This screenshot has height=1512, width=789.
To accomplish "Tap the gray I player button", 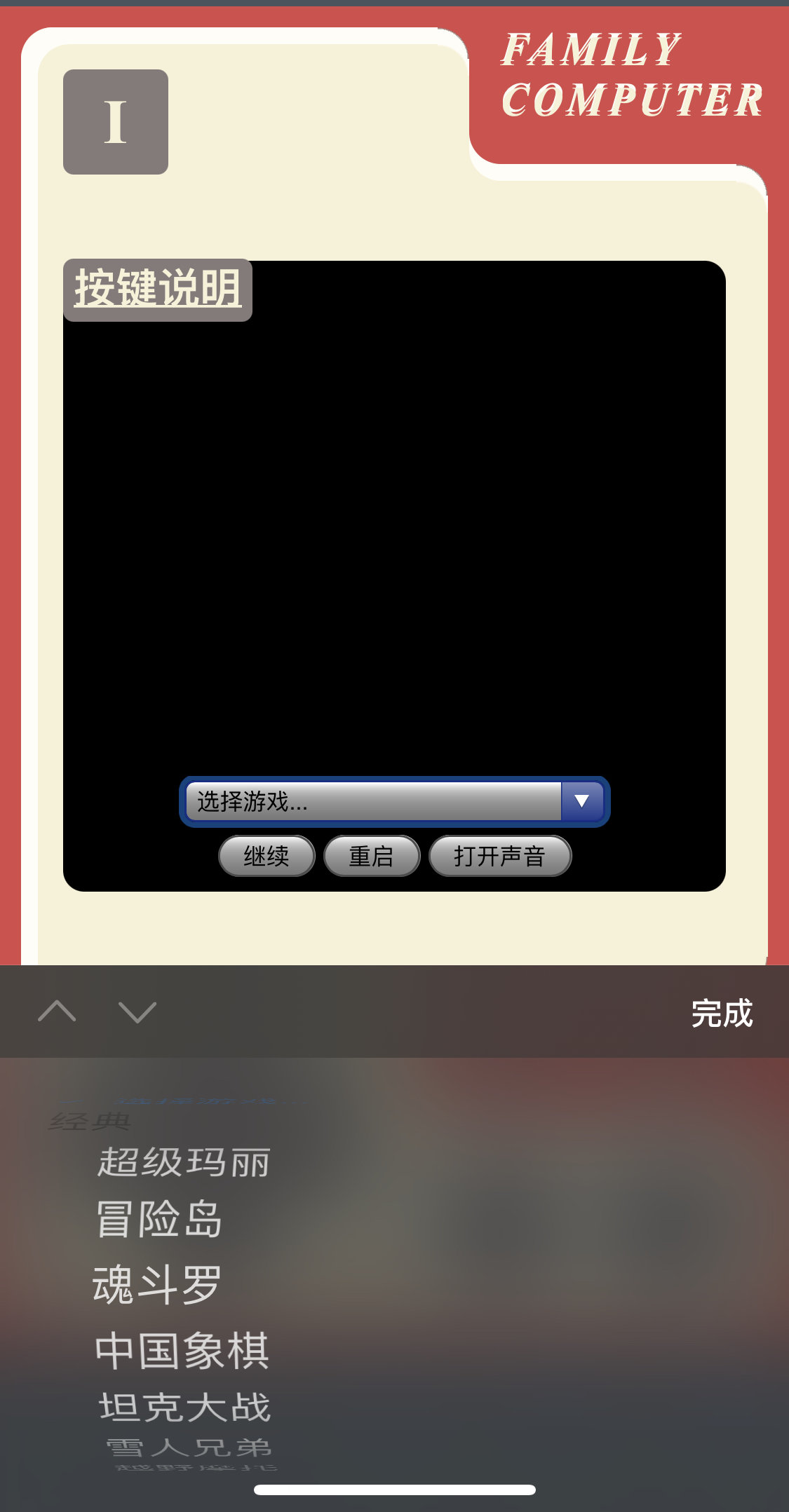I will click(x=116, y=122).
